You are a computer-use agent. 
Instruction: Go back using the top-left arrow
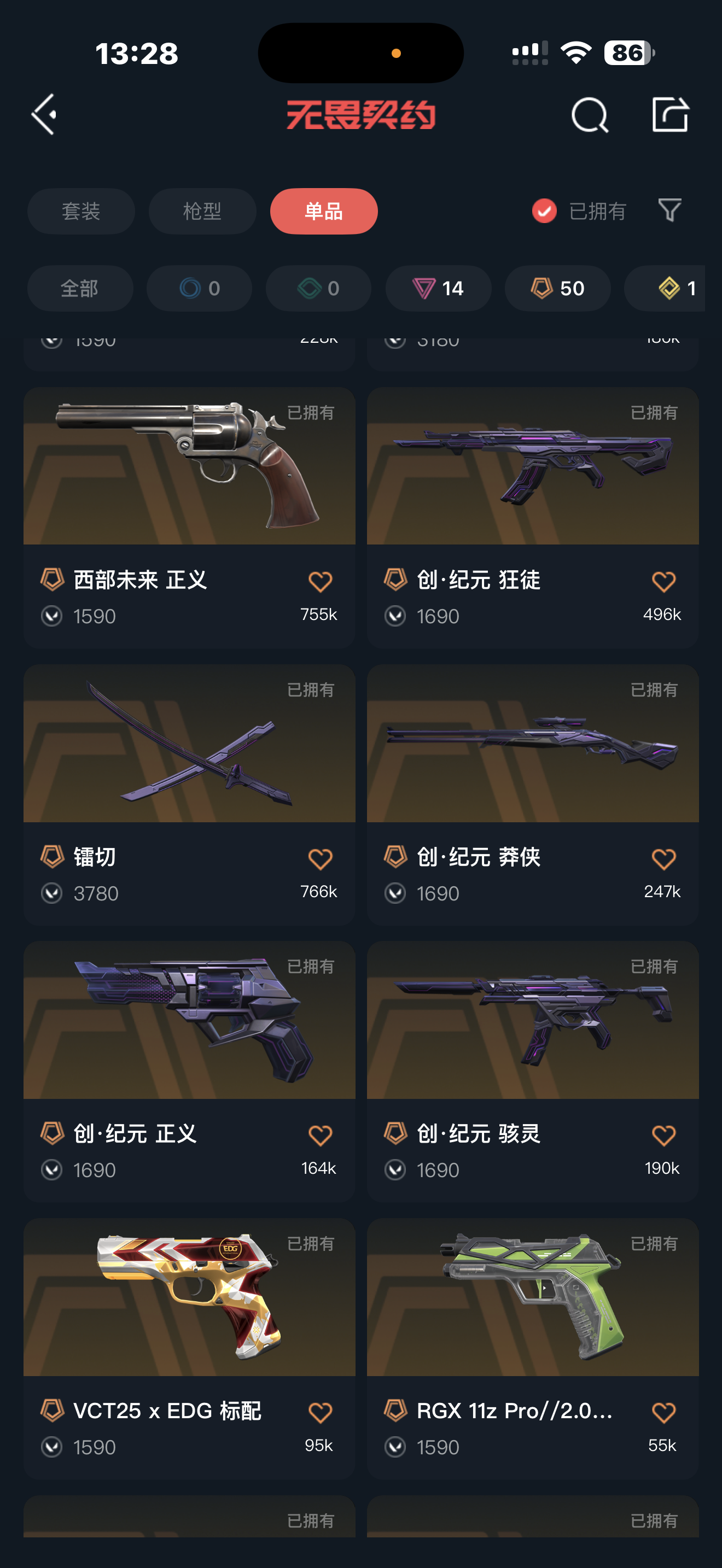44,114
